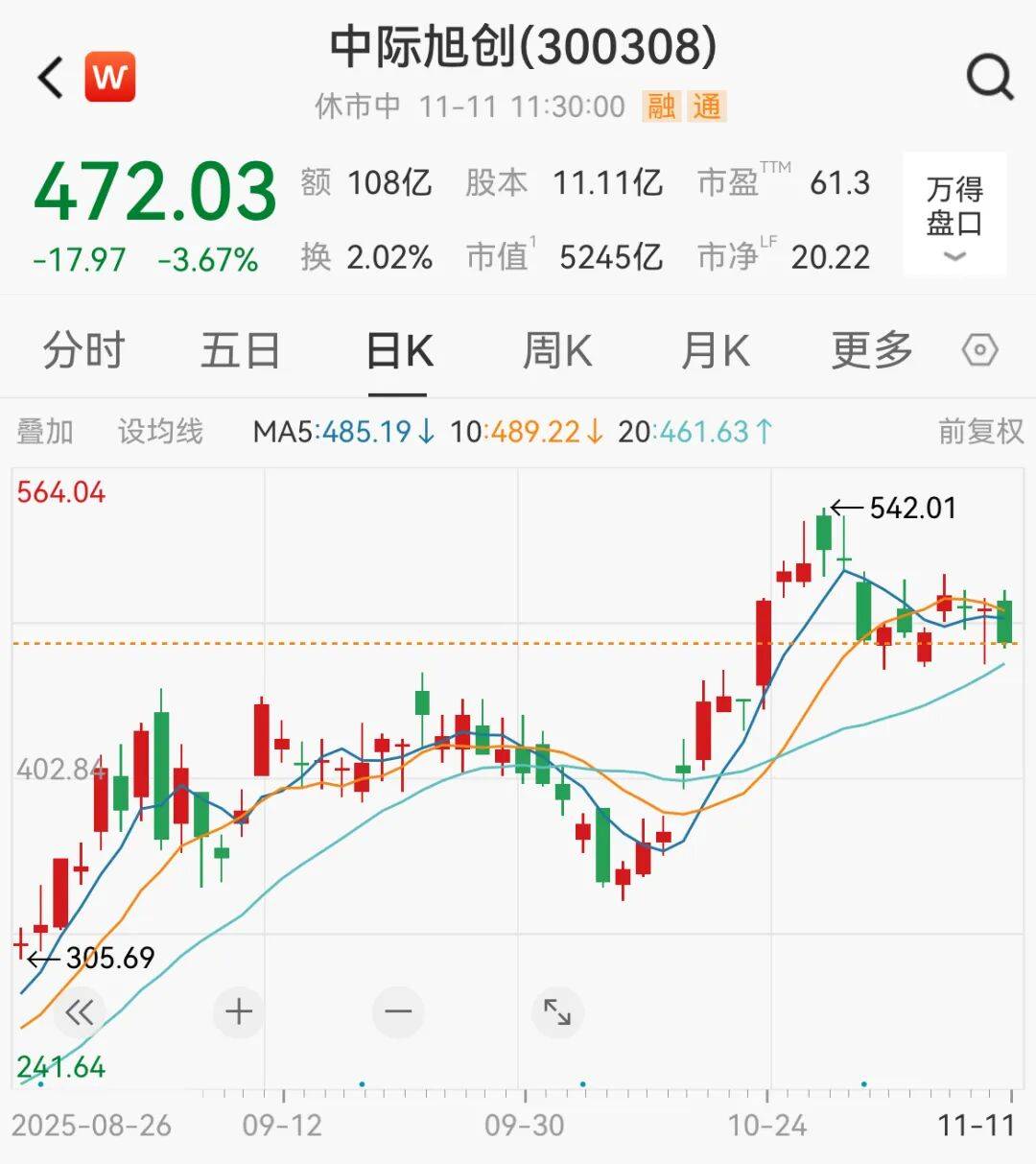
Task: Select the 五日 five-day tab
Action: pos(238,351)
